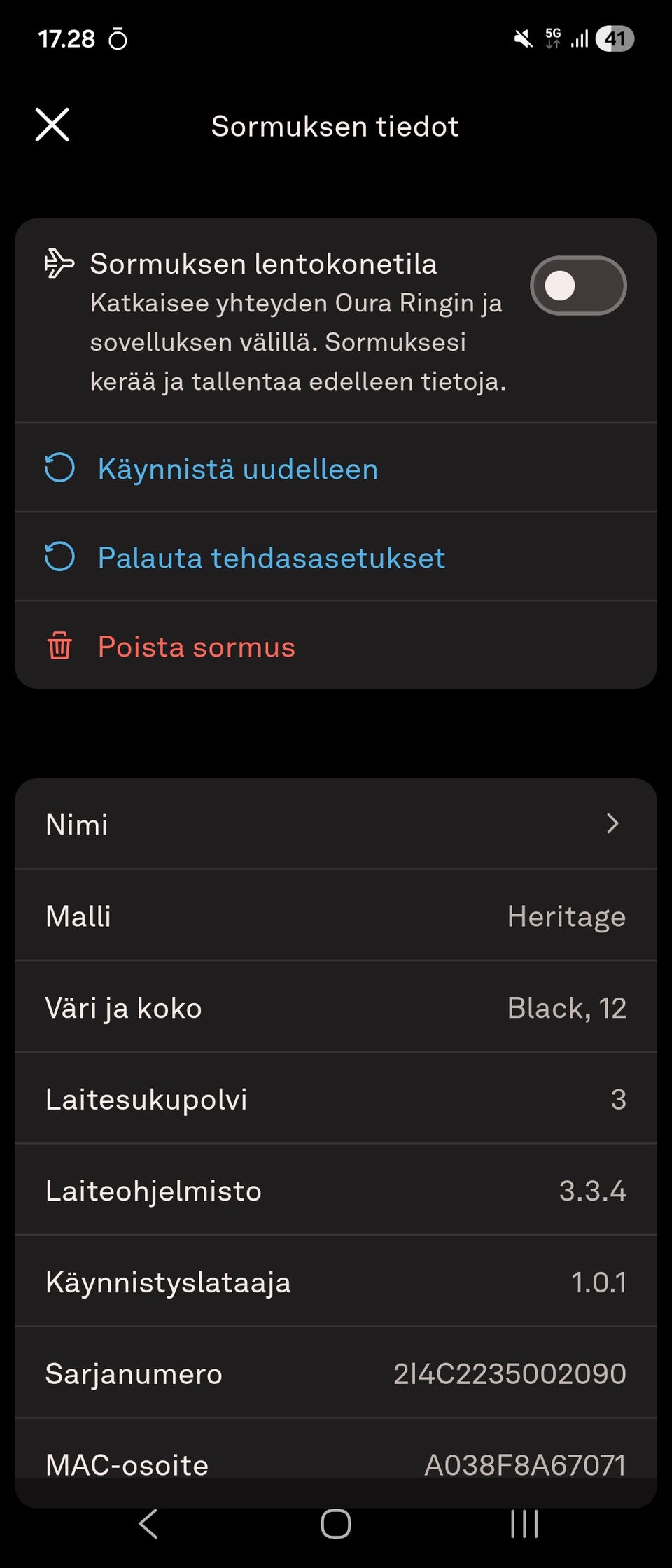Click the 5G network indicator icon
This screenshot has width=672, height=1568.
(x=552, y=38)
